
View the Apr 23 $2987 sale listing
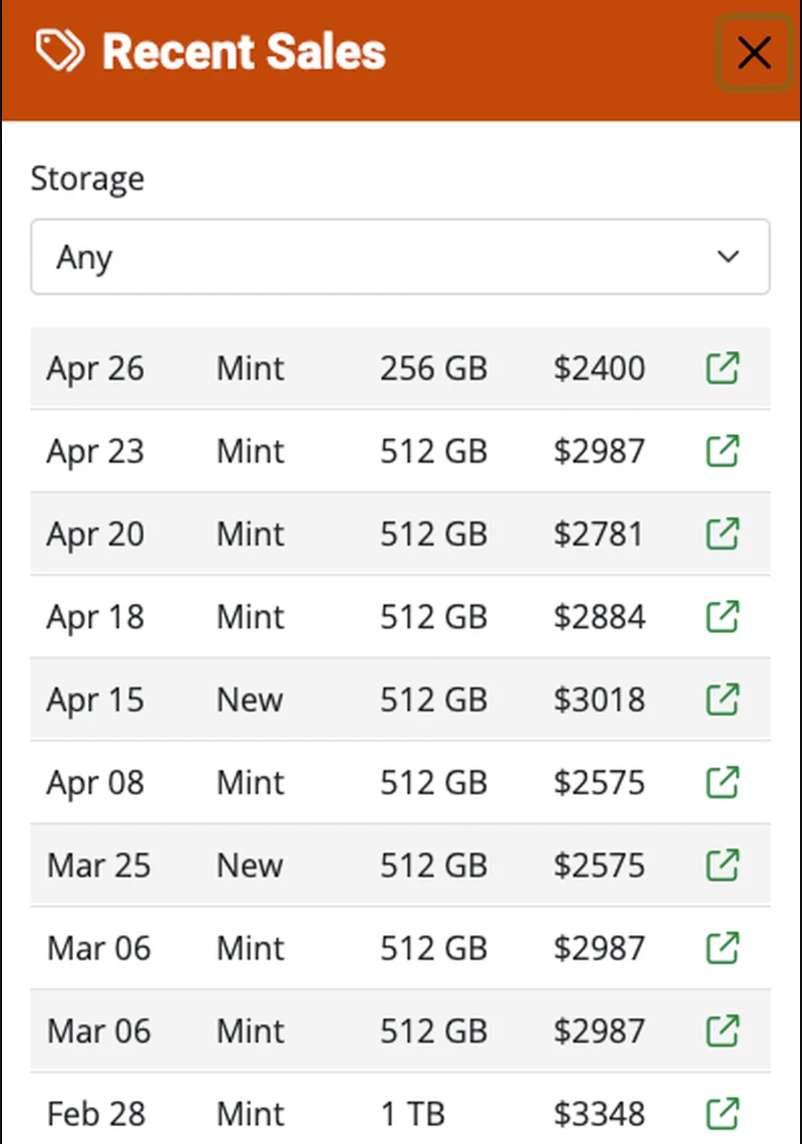[x=723, y=451]
